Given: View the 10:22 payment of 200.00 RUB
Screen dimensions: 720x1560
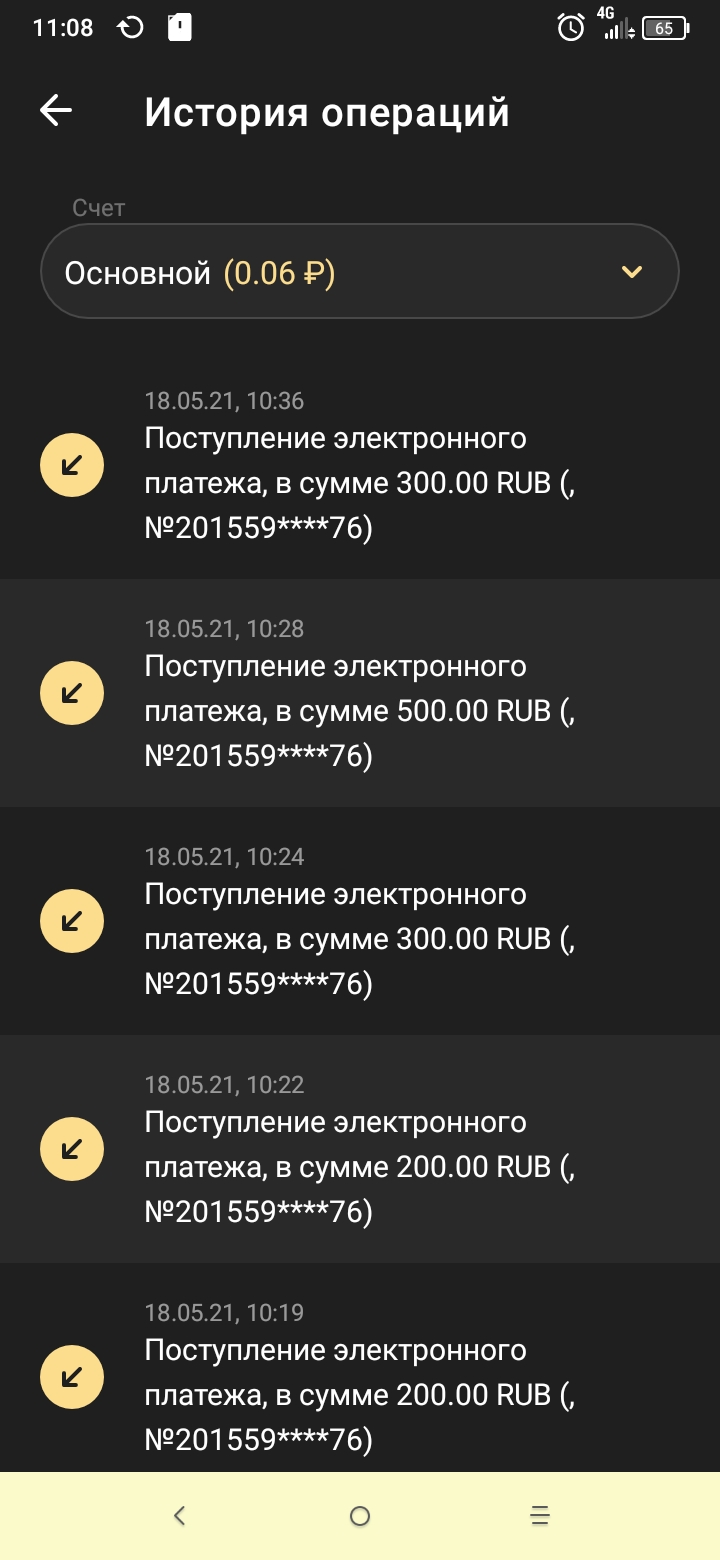Looking at the screenshot, I should [360, 1149].
